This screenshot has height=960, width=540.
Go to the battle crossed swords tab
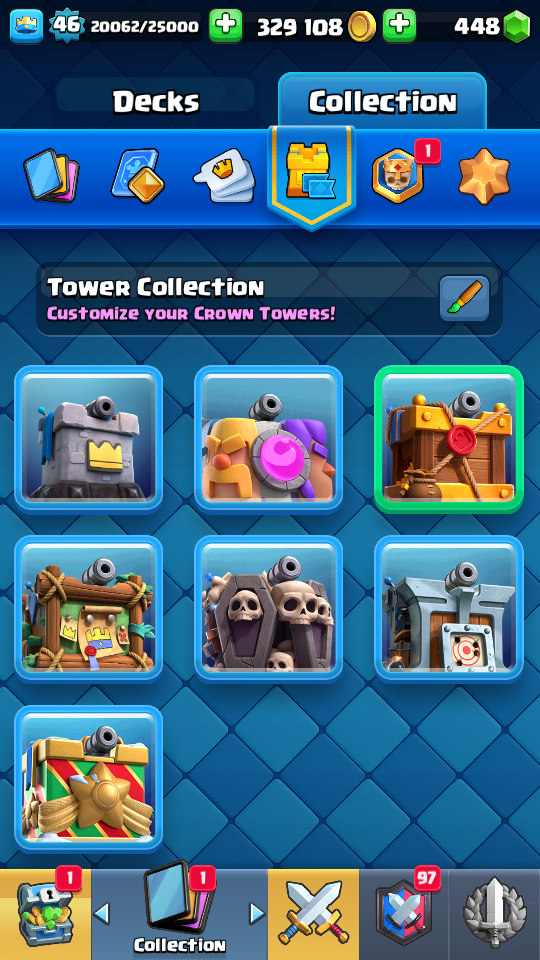coord(313,914)
